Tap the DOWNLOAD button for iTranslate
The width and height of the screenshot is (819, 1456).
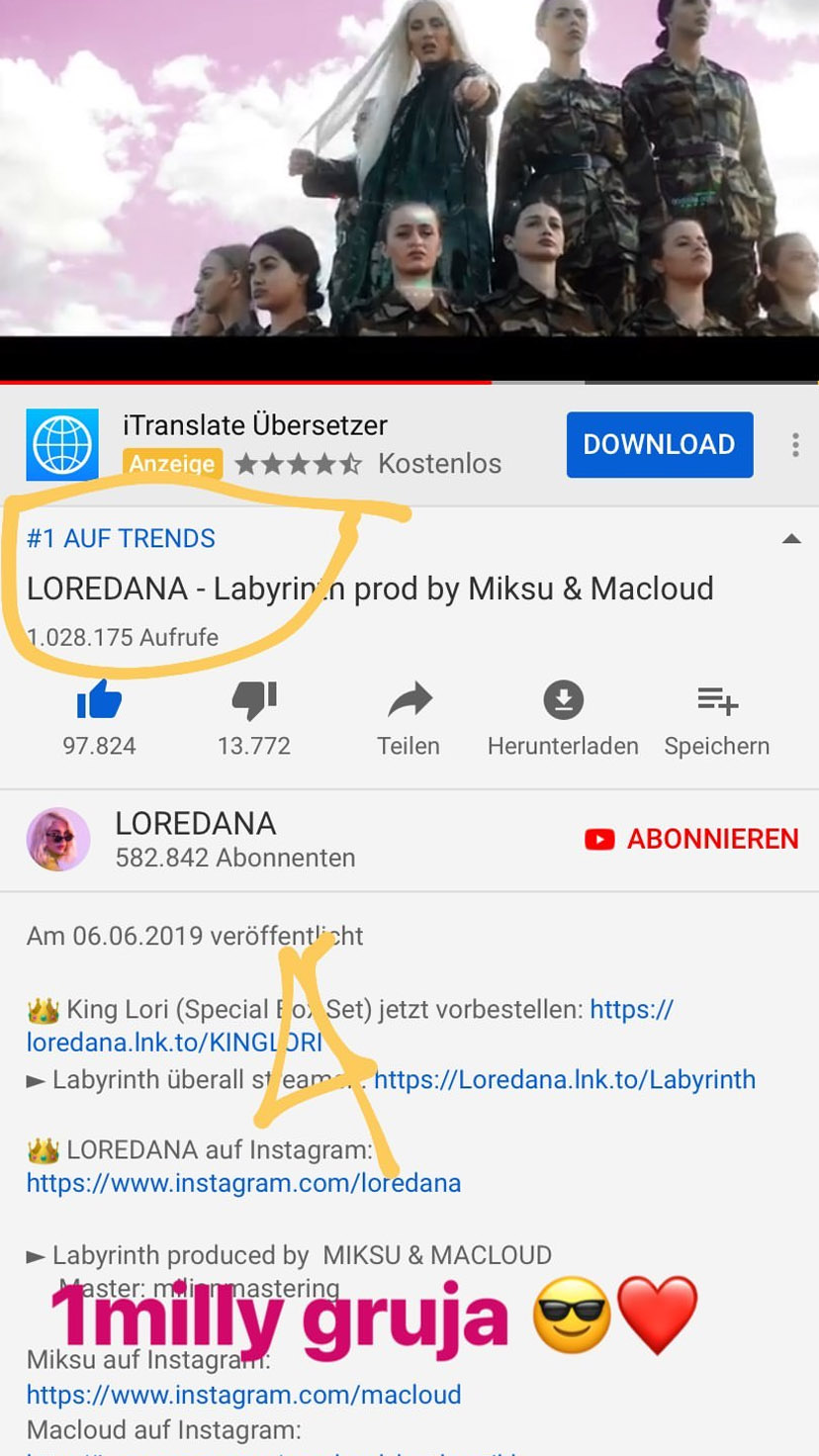[x=660, y=444]
